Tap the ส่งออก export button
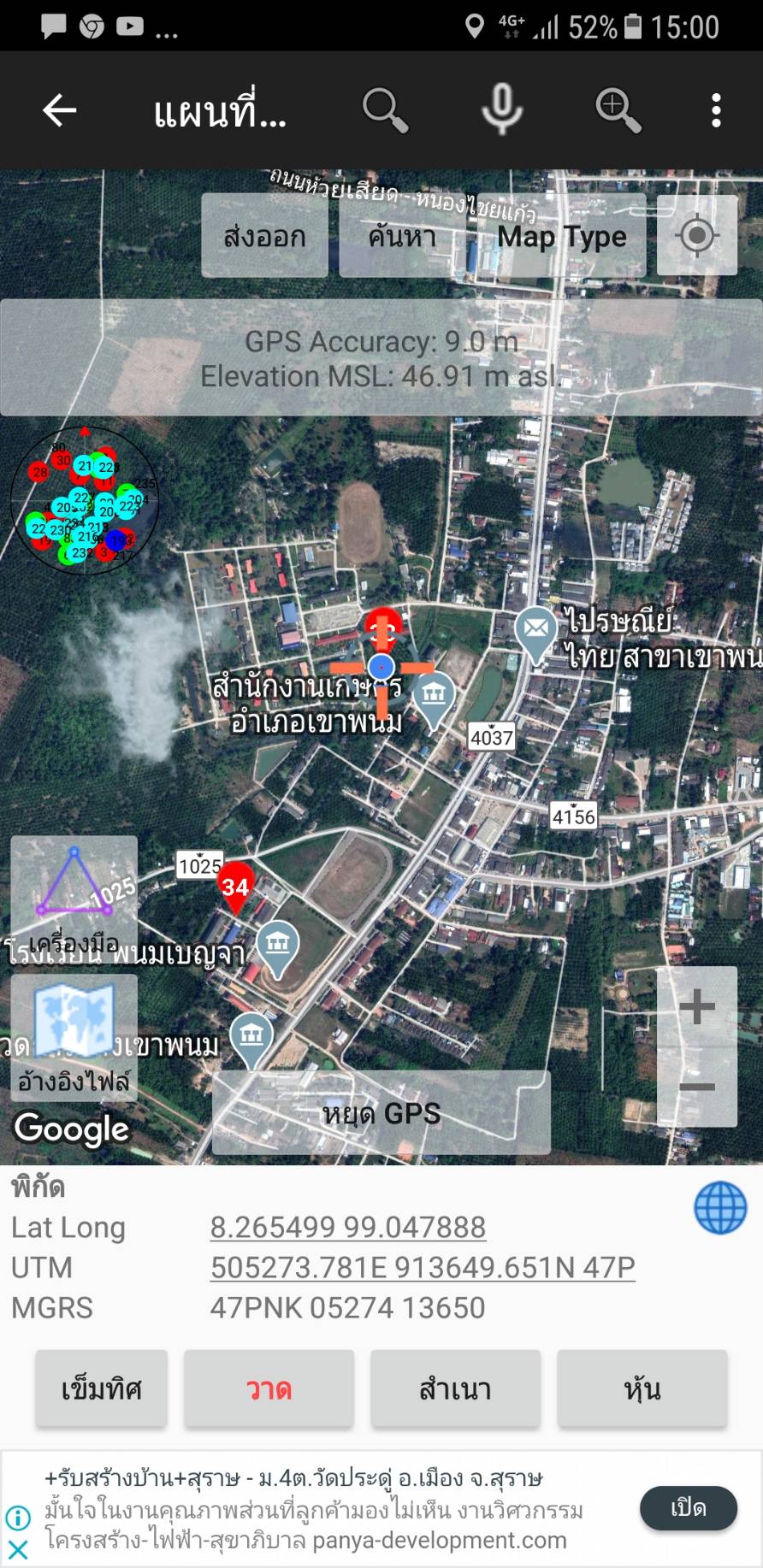 click(264, 236)
